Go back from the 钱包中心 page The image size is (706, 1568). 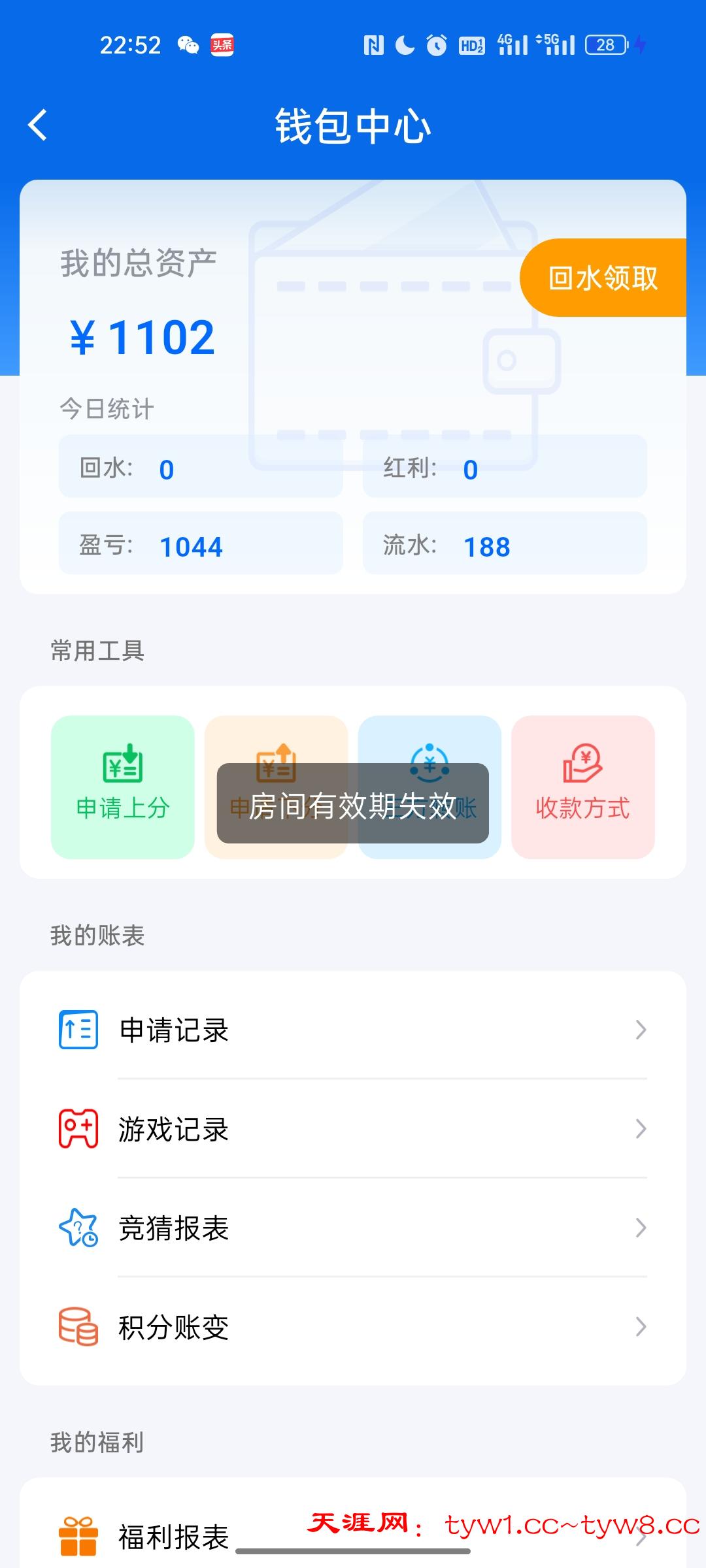pos(38,125)
